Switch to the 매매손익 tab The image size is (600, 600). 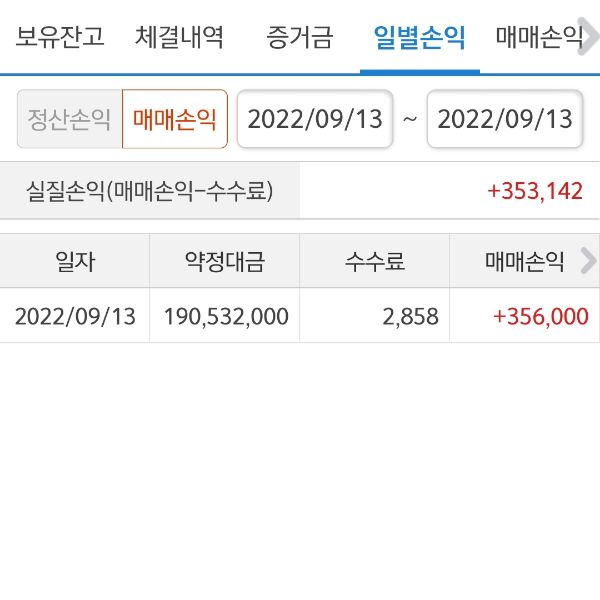(537, 38)
